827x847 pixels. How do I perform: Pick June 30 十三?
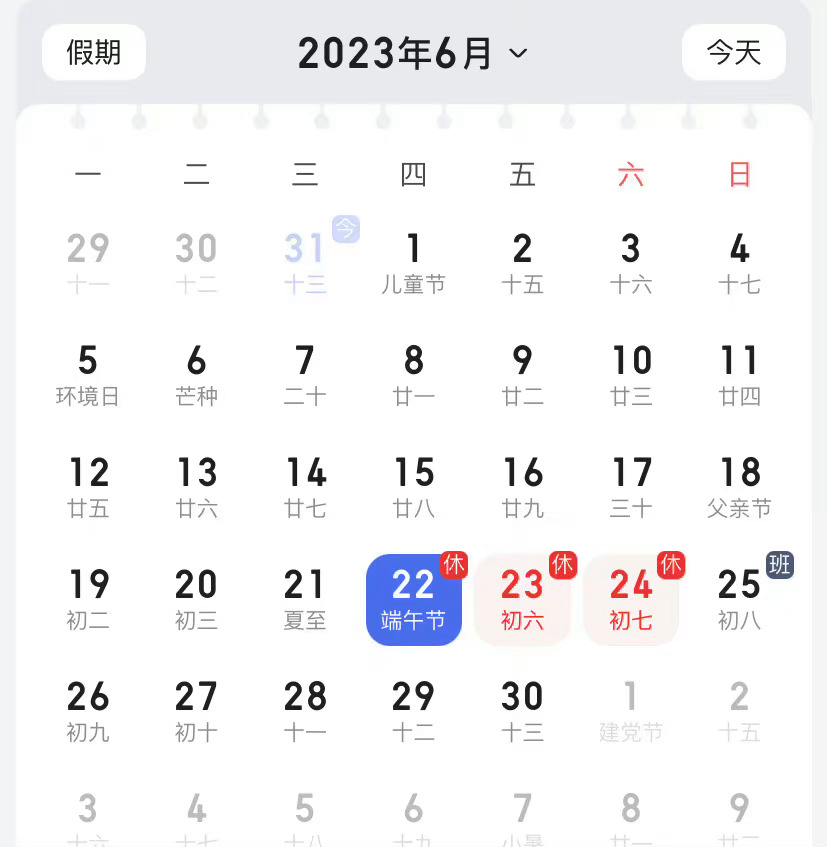click(522, 710)
